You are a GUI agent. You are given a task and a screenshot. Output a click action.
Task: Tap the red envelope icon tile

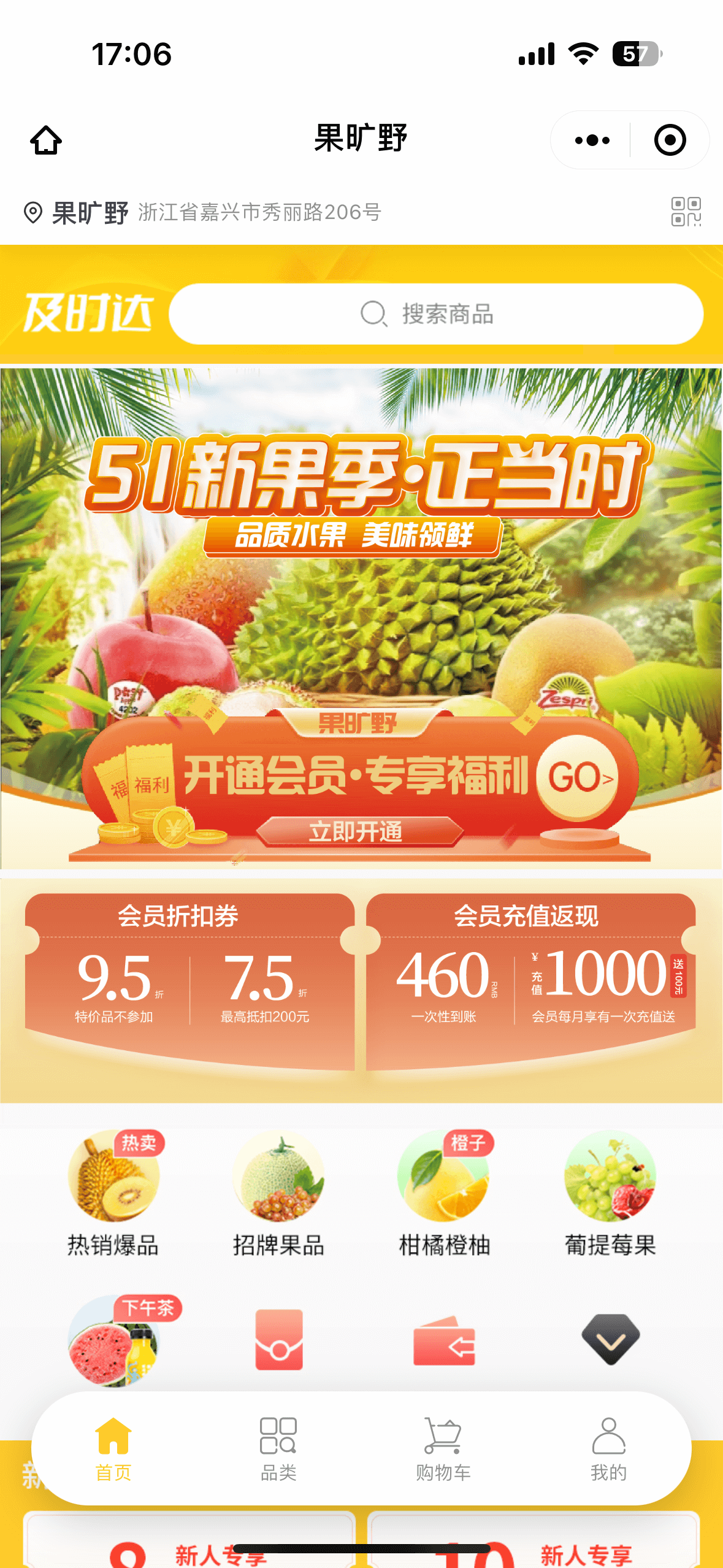278,1340
